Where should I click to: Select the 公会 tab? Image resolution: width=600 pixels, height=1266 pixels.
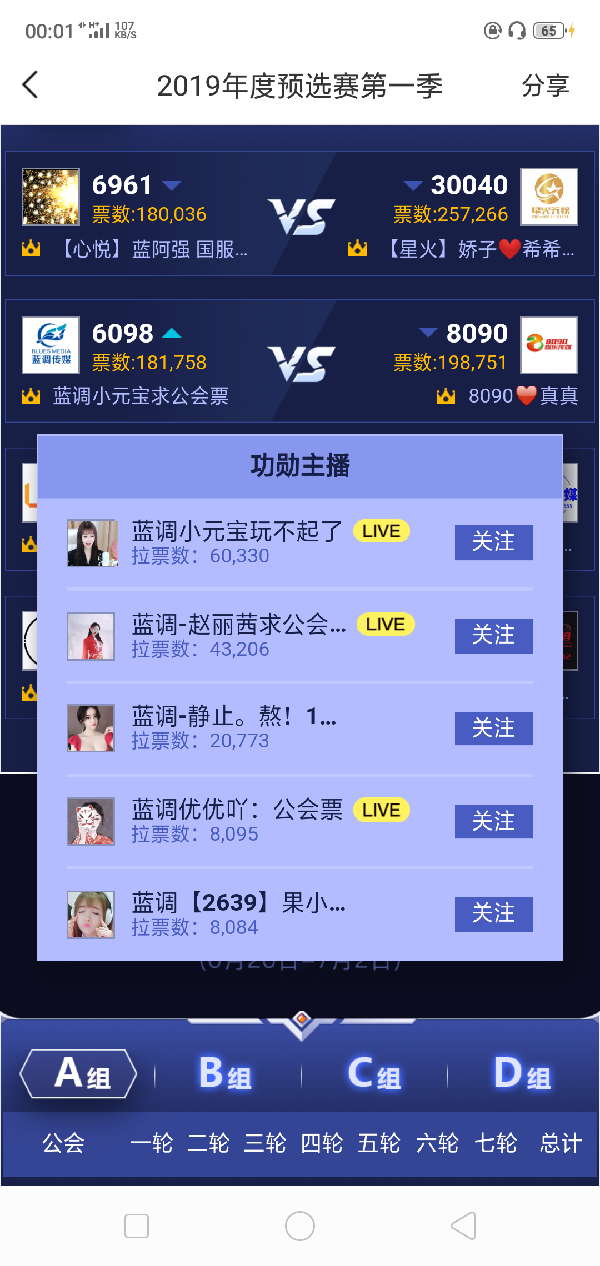pos(63,1143)
